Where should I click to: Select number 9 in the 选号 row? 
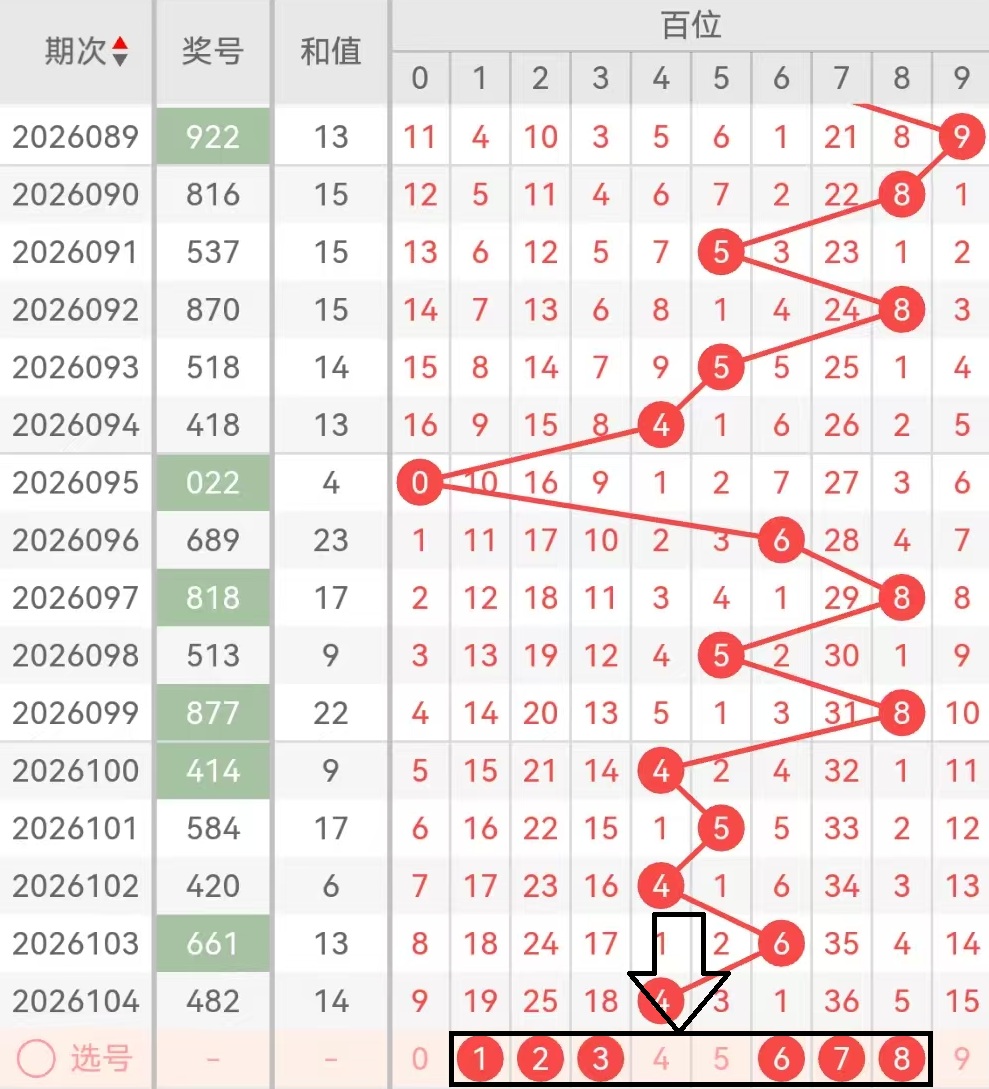(962, 1058)
